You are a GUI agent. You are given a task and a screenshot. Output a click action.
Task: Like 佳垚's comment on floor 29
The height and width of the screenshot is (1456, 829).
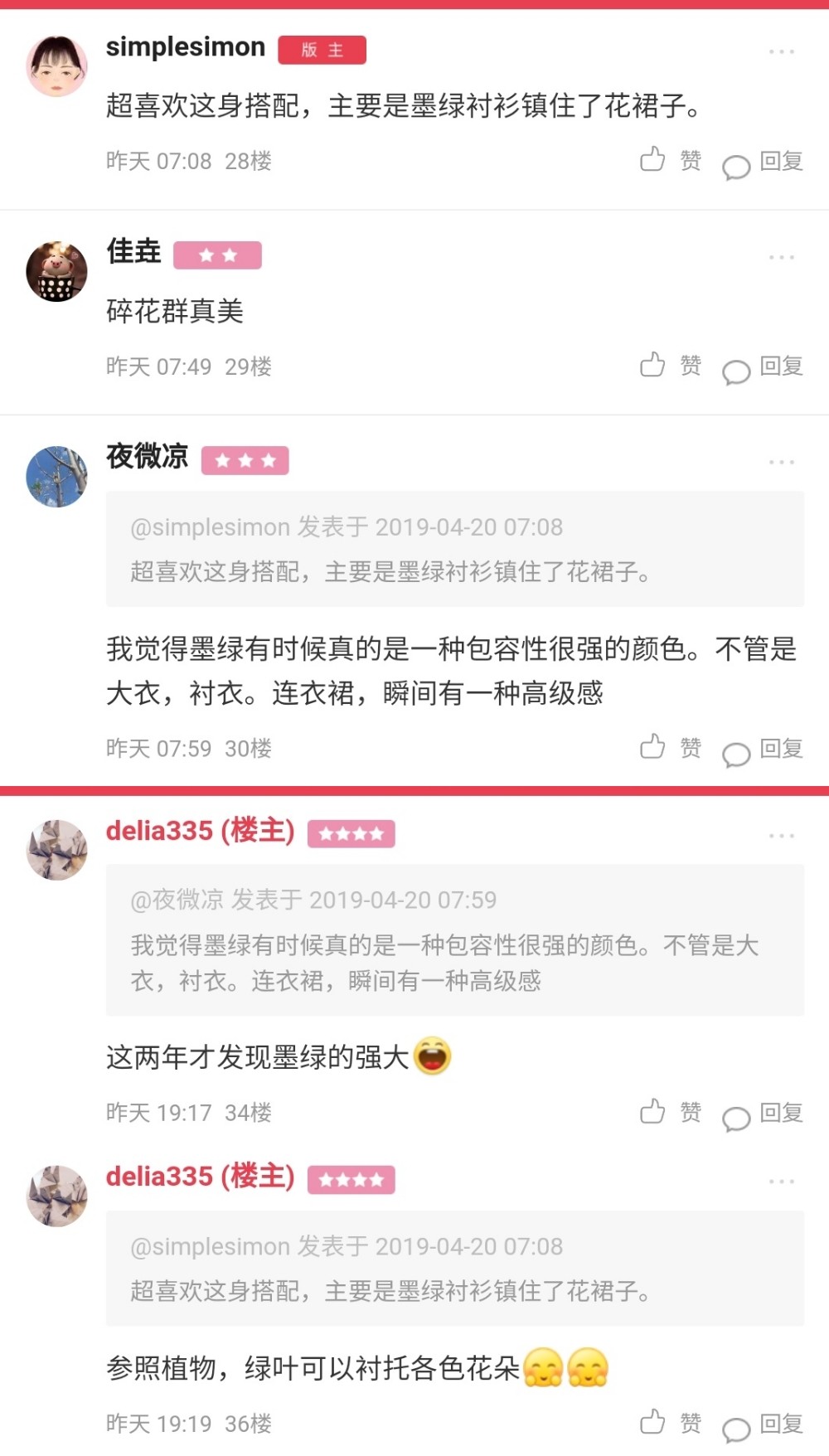pos(671,365)
